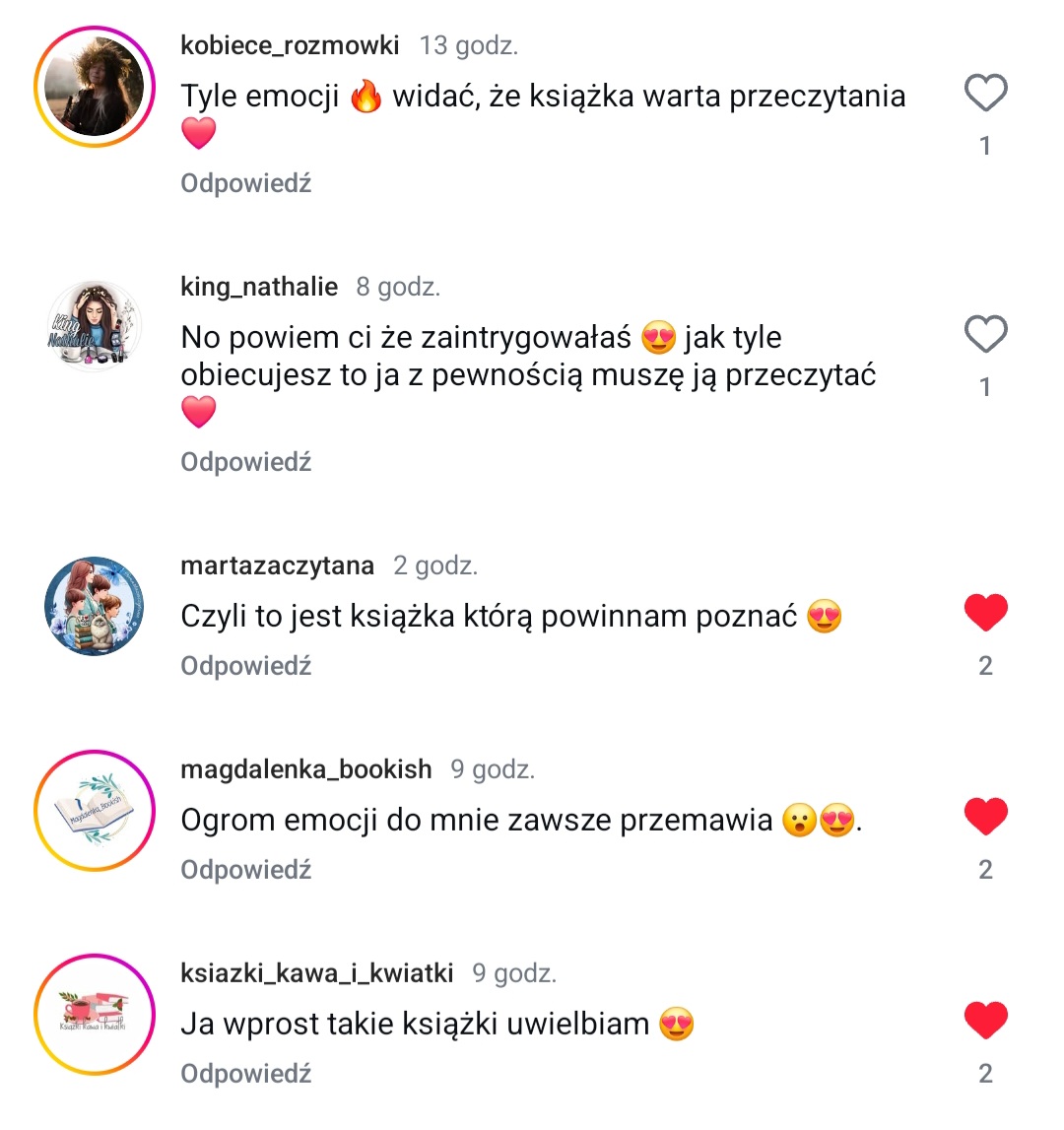Remove like from magdalenka_bookish's comment
Image resolution: width=1064 pixels, height=1130 pixels.
tap(985, 817)
